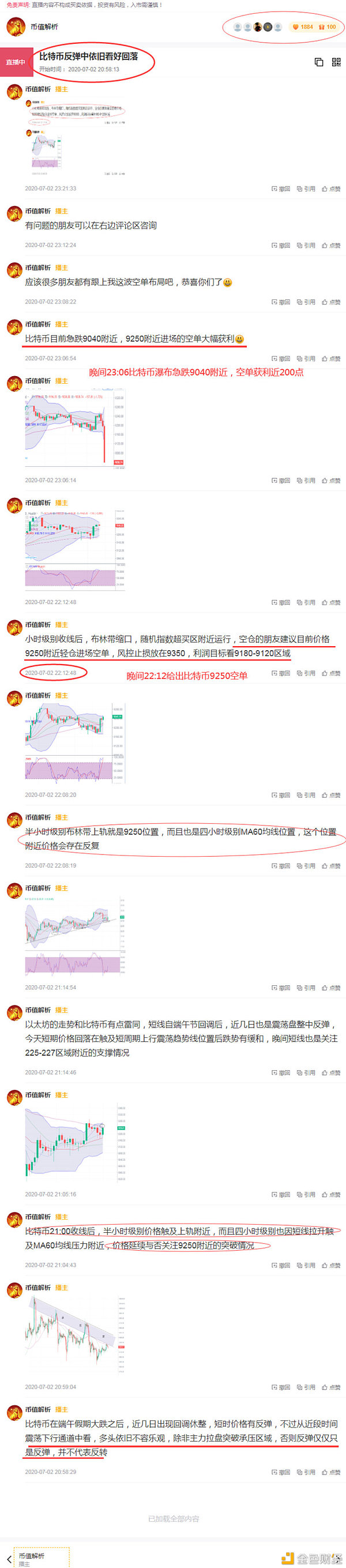Open the chart image posted at 21:14:54
Viewport: 346px width, 1568px height.
74,935
